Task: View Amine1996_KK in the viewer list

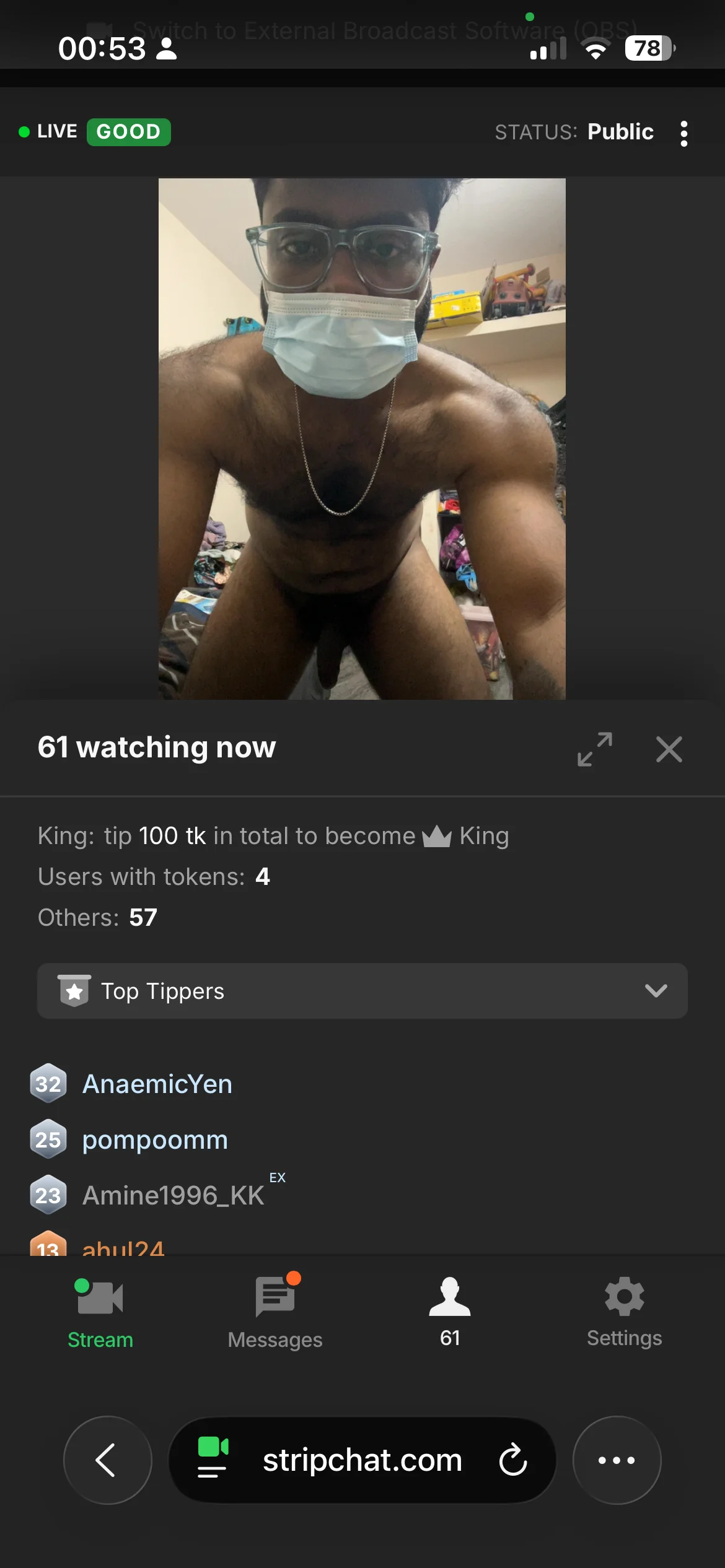Action: (x=173, y=1195)
